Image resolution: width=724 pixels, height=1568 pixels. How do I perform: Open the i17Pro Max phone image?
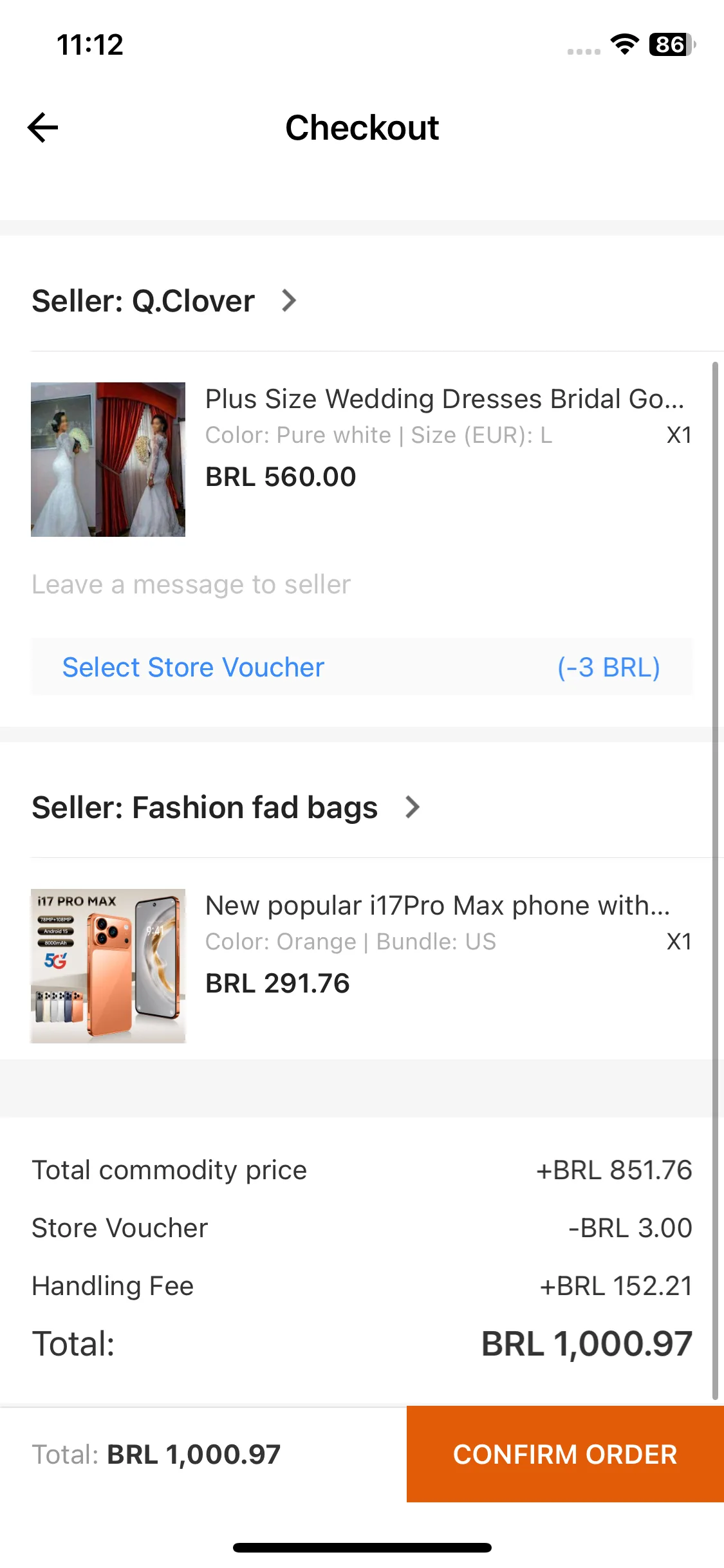108,966
